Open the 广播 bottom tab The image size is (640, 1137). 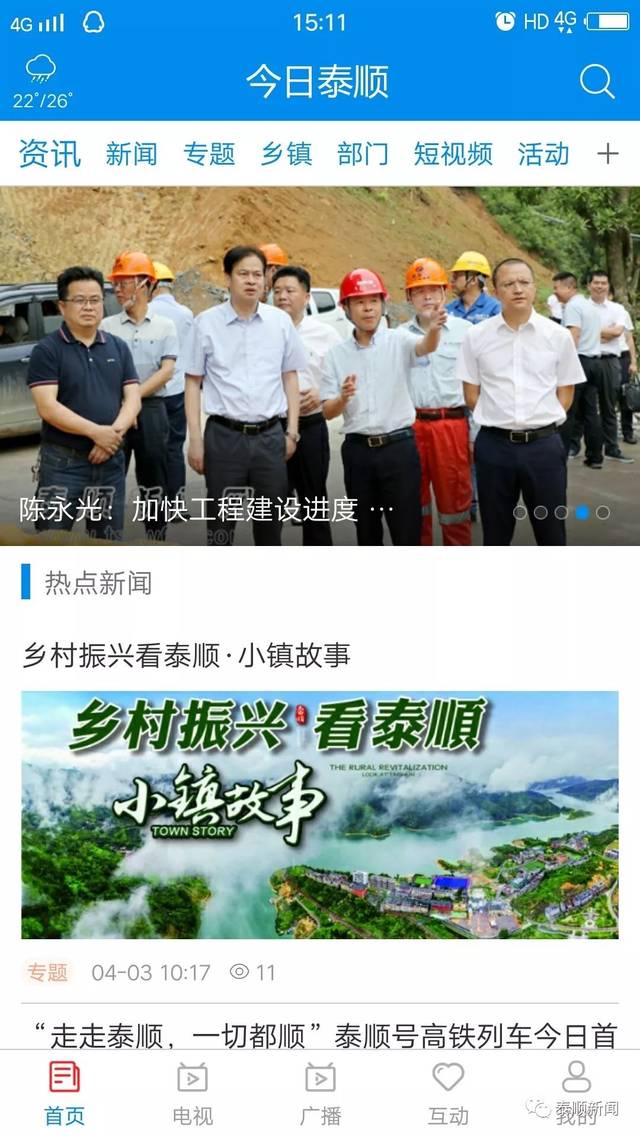click(320, 1093)
